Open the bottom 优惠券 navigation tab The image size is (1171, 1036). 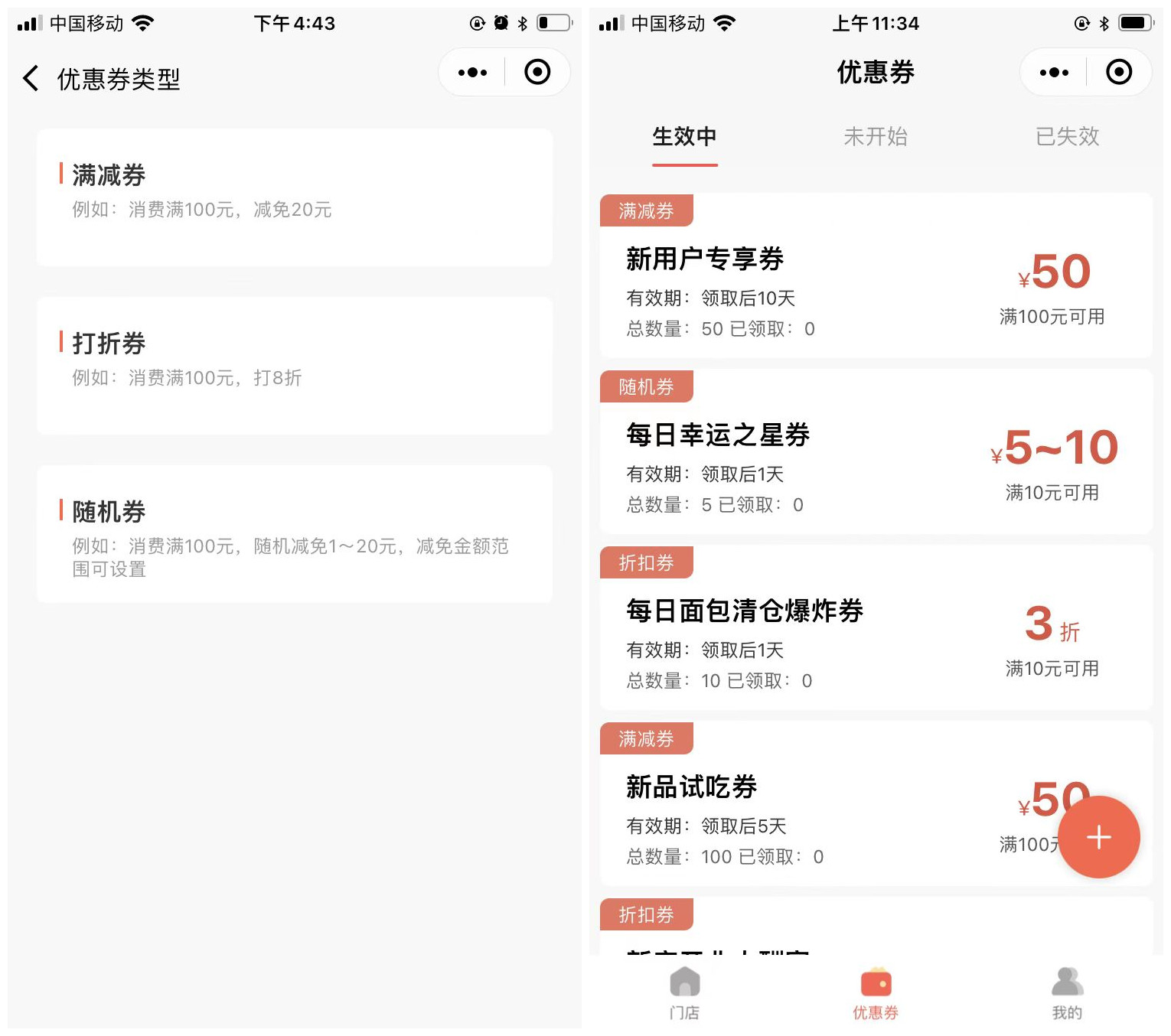coord(876,993)
